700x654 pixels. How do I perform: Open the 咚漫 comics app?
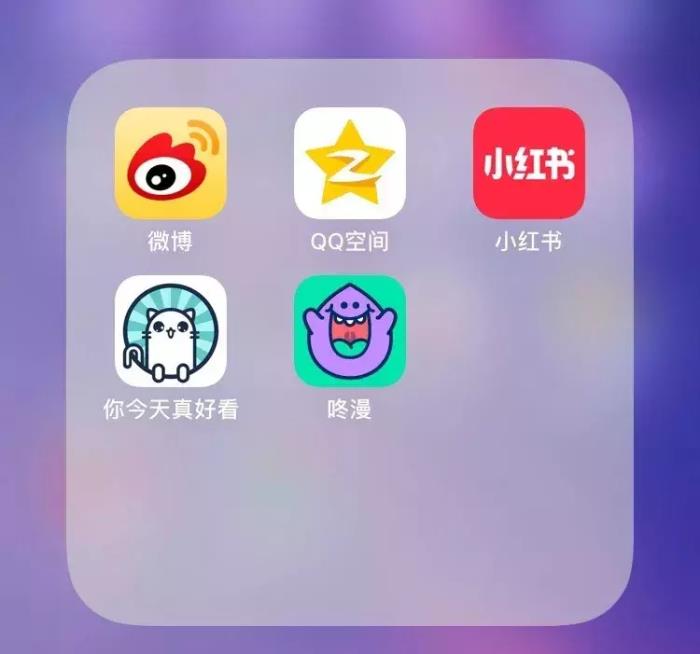[349, 331]
